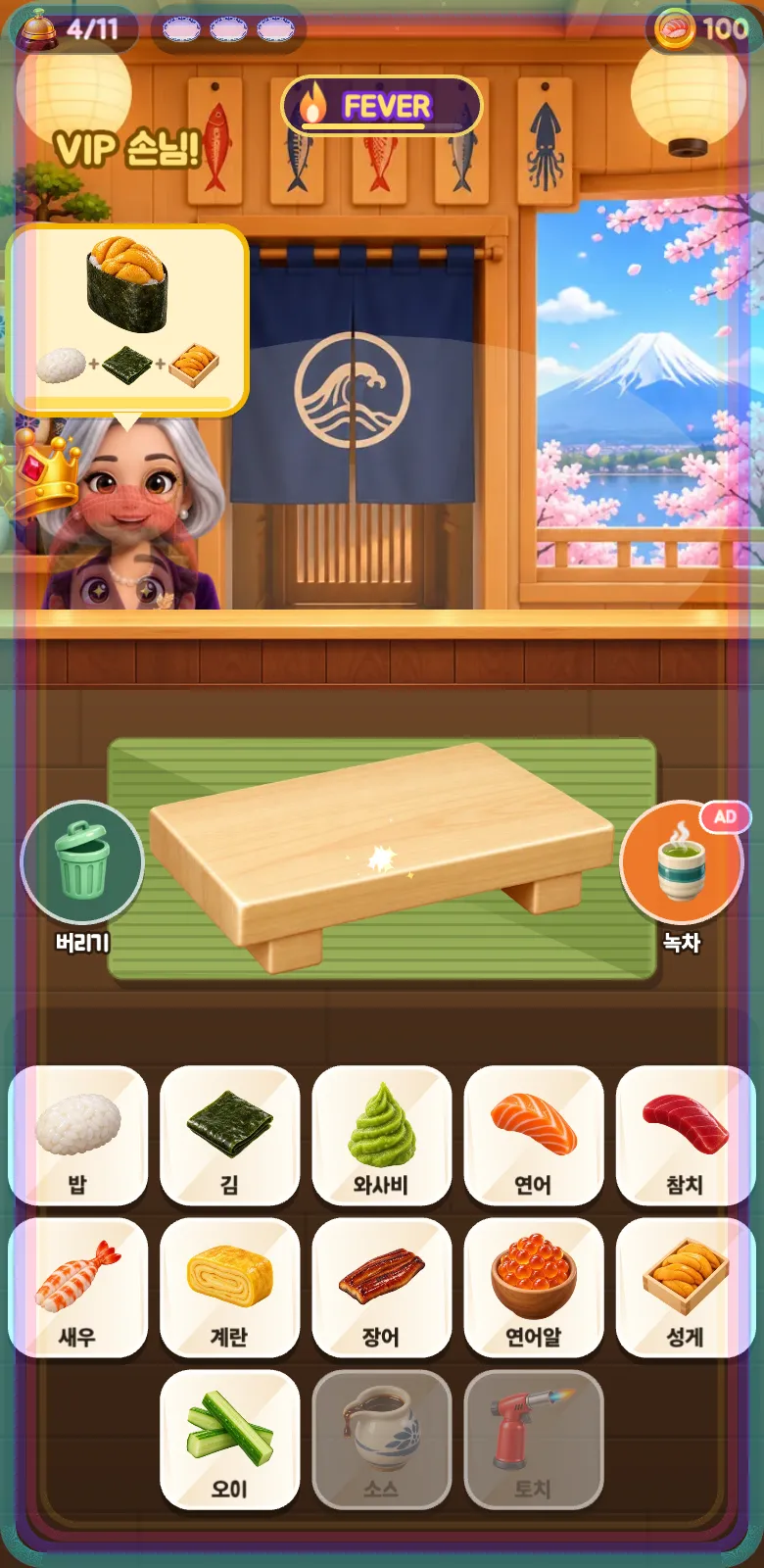Tap the 녹차 green tea ad button
764x1568 pixels.
pyautogui.click(x=682, y=862)
